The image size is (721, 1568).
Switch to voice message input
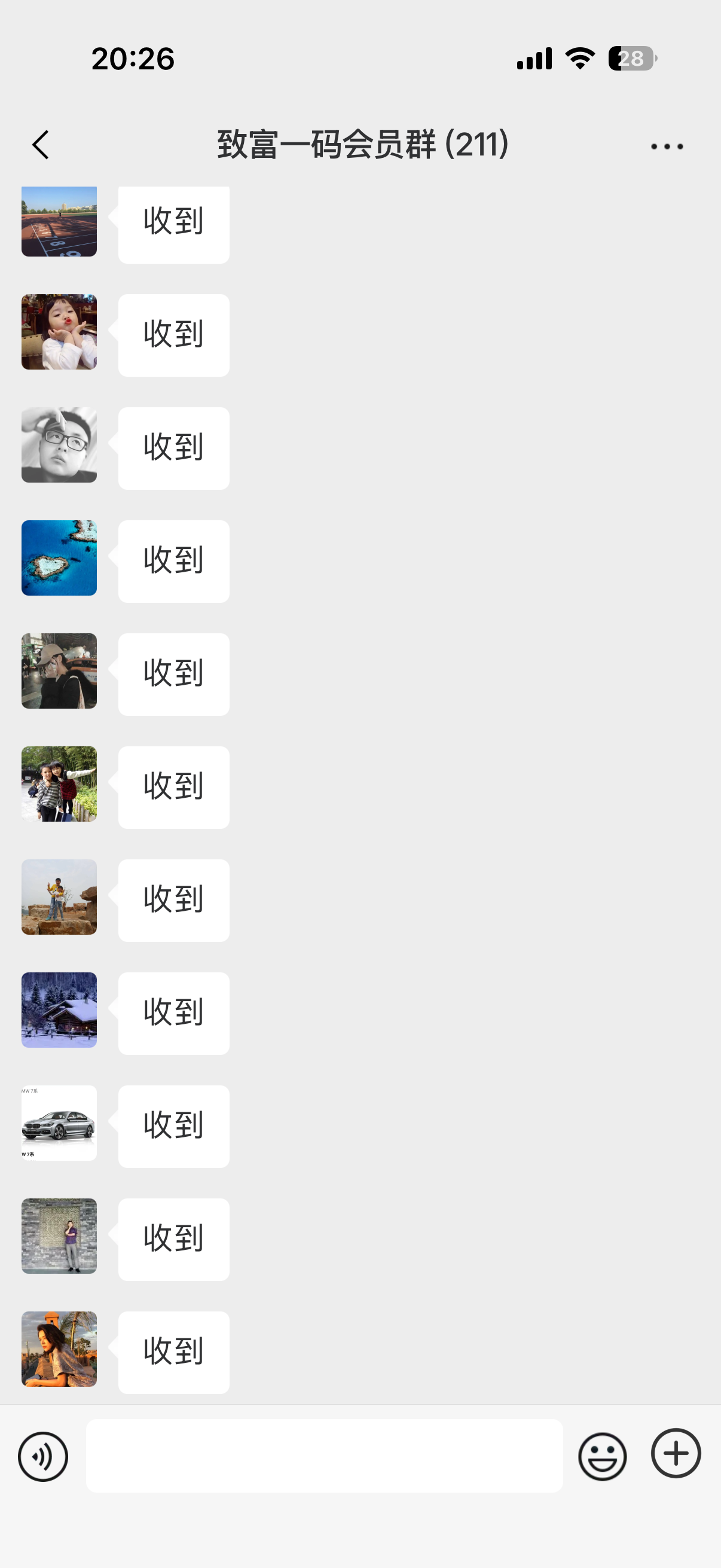(x=43, y=1456)
